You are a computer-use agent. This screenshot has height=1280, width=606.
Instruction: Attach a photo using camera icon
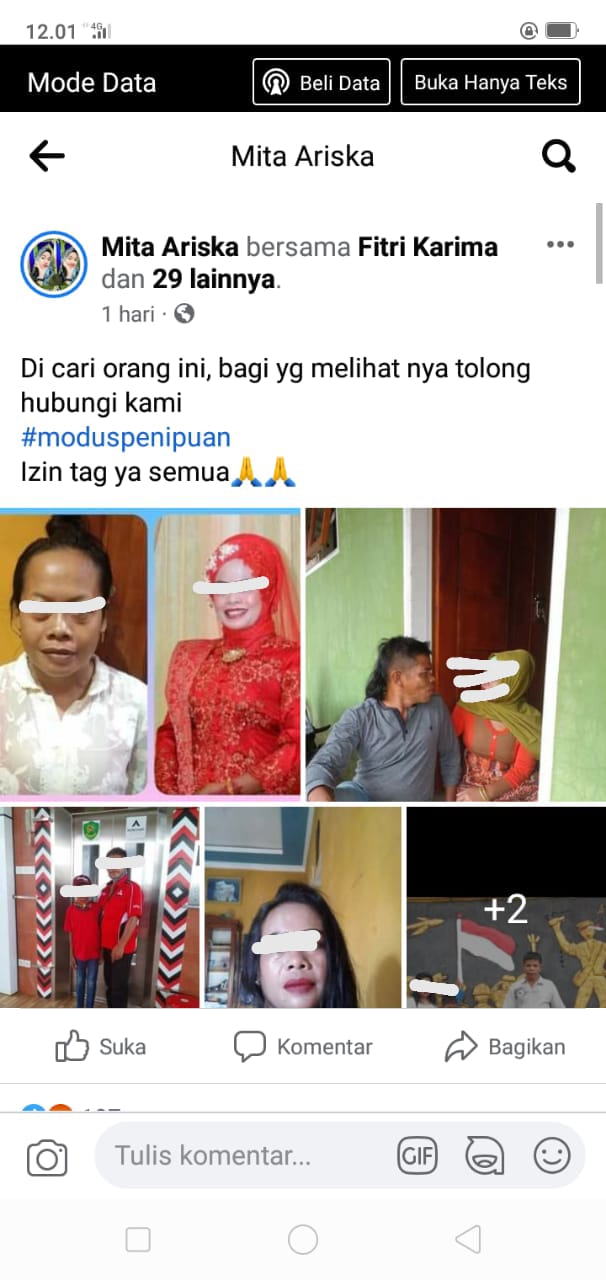(x=46, y=1158)
